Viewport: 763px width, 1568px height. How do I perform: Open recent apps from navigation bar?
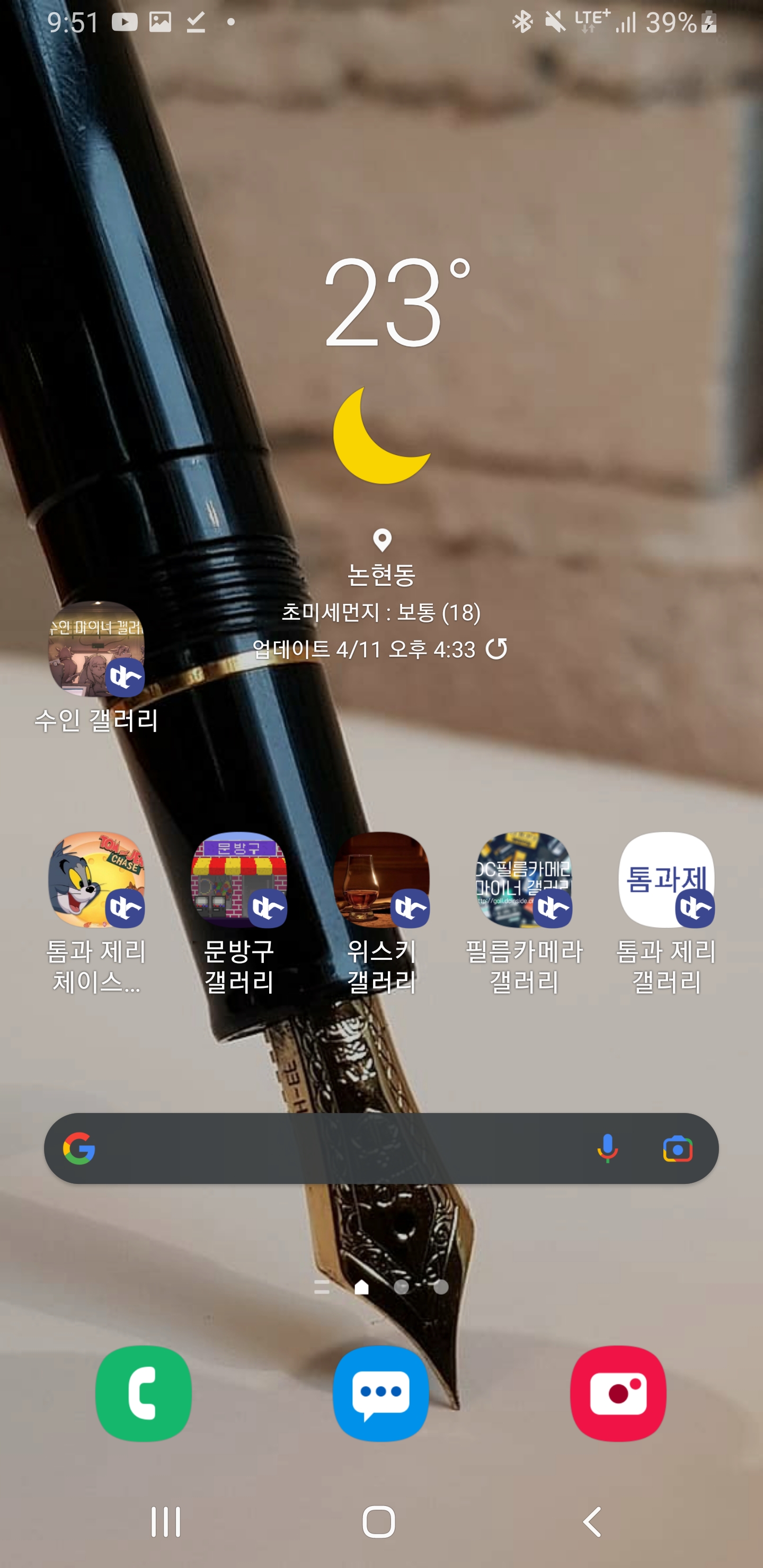point(166,1522)
